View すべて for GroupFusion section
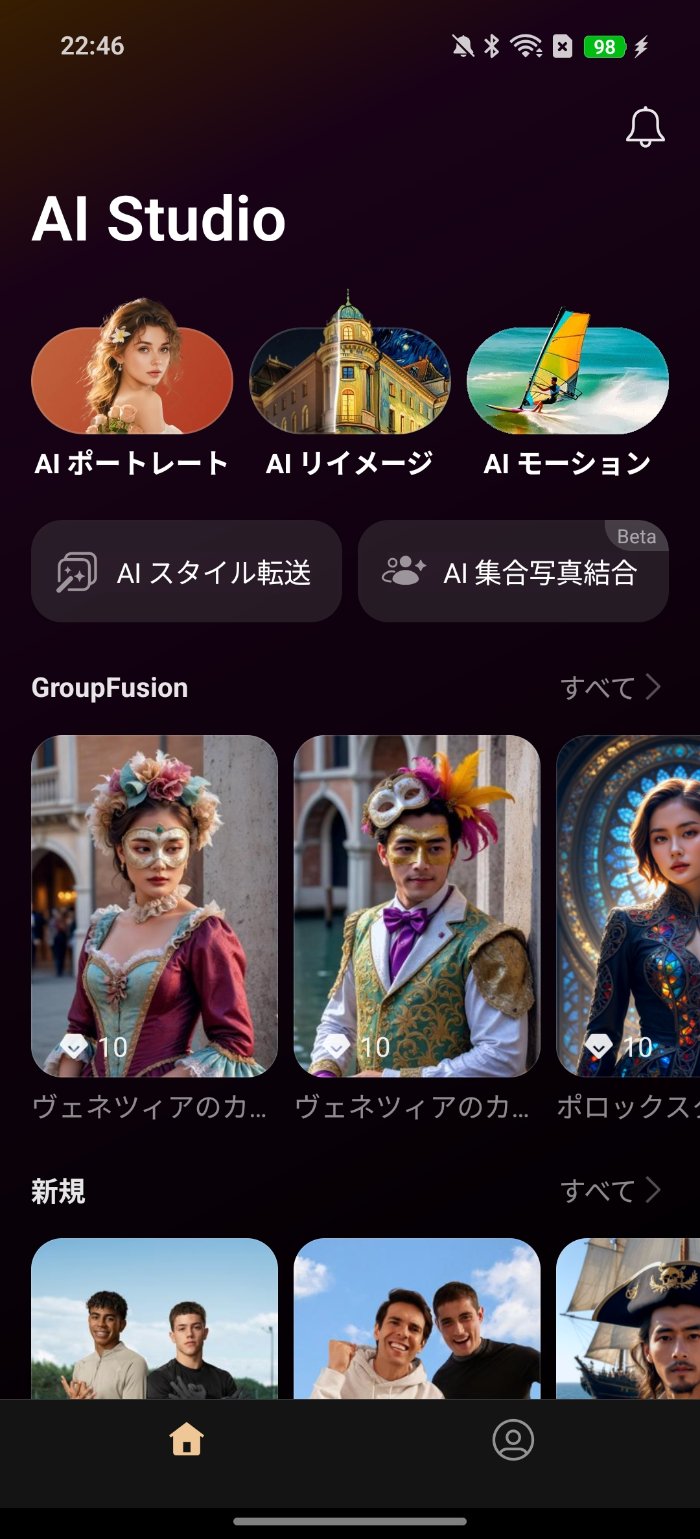The height and width of the screenshot is (1539, 700). [610, 688]
